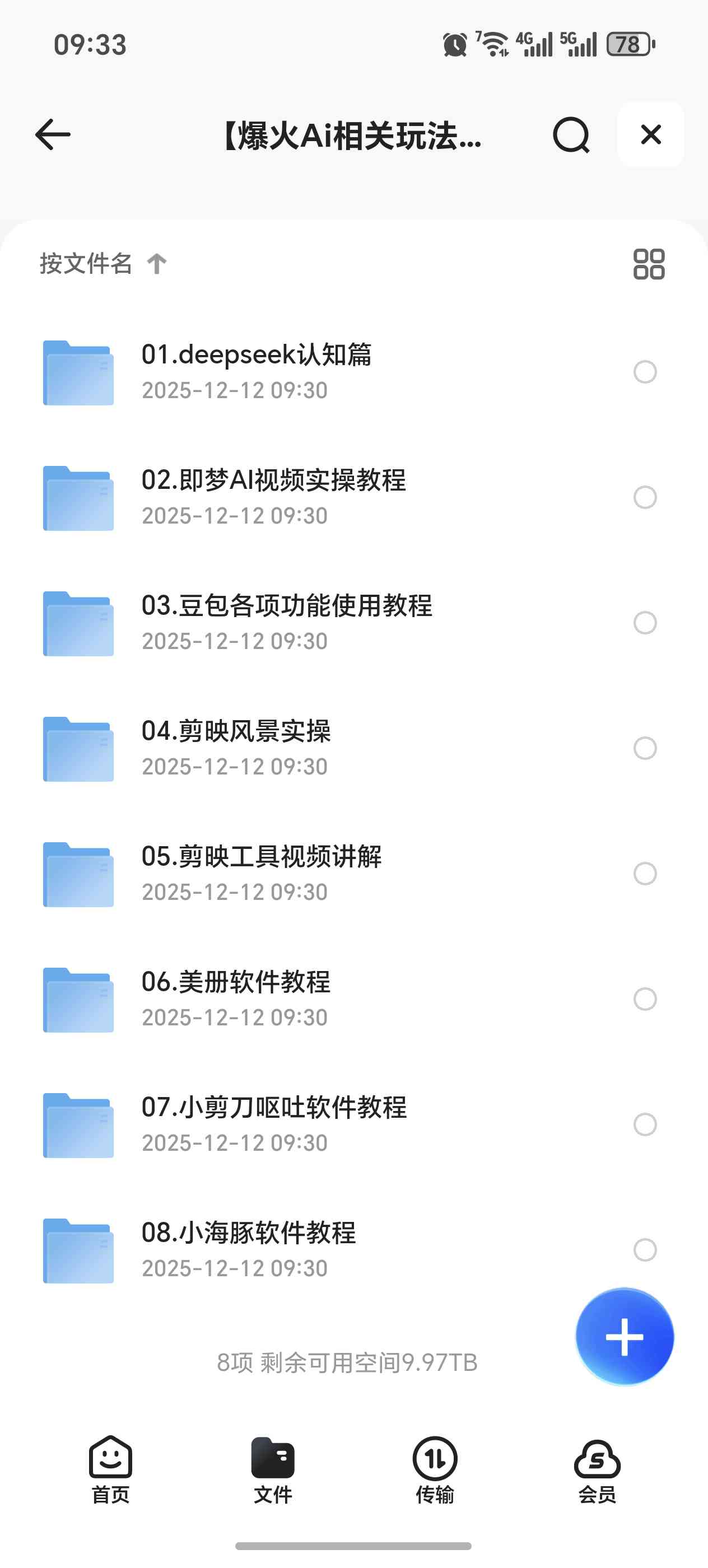The width and height of the screenshot is (708, 1568).
Task: Open the 04.剪映风景实操 folder
Action: (236, 748)
